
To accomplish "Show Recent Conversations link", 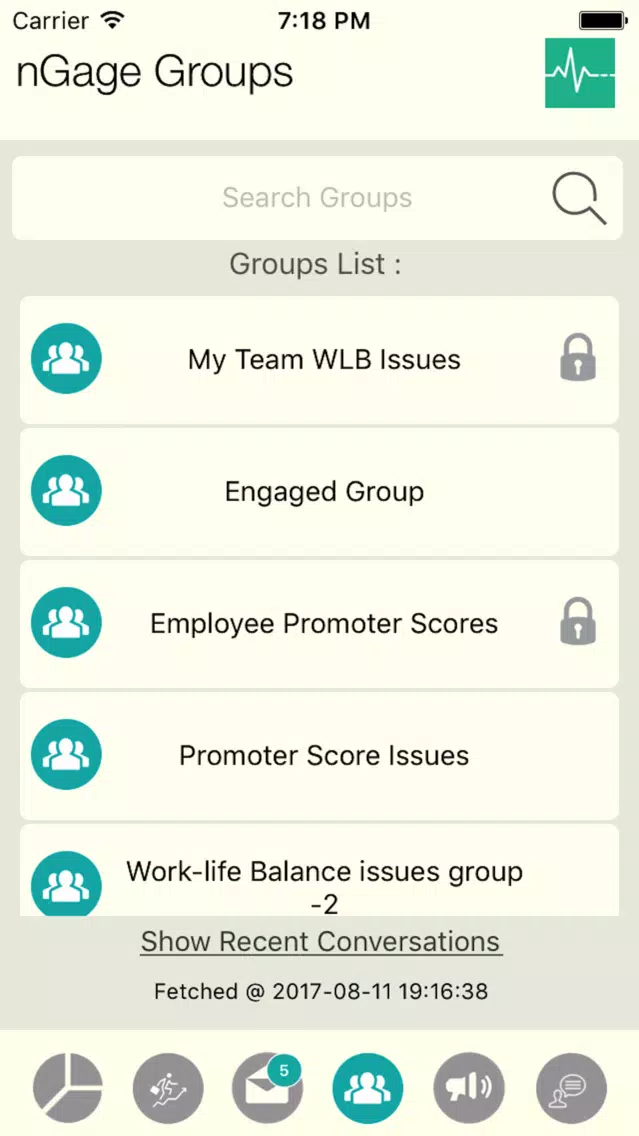I will coord(320,942).
